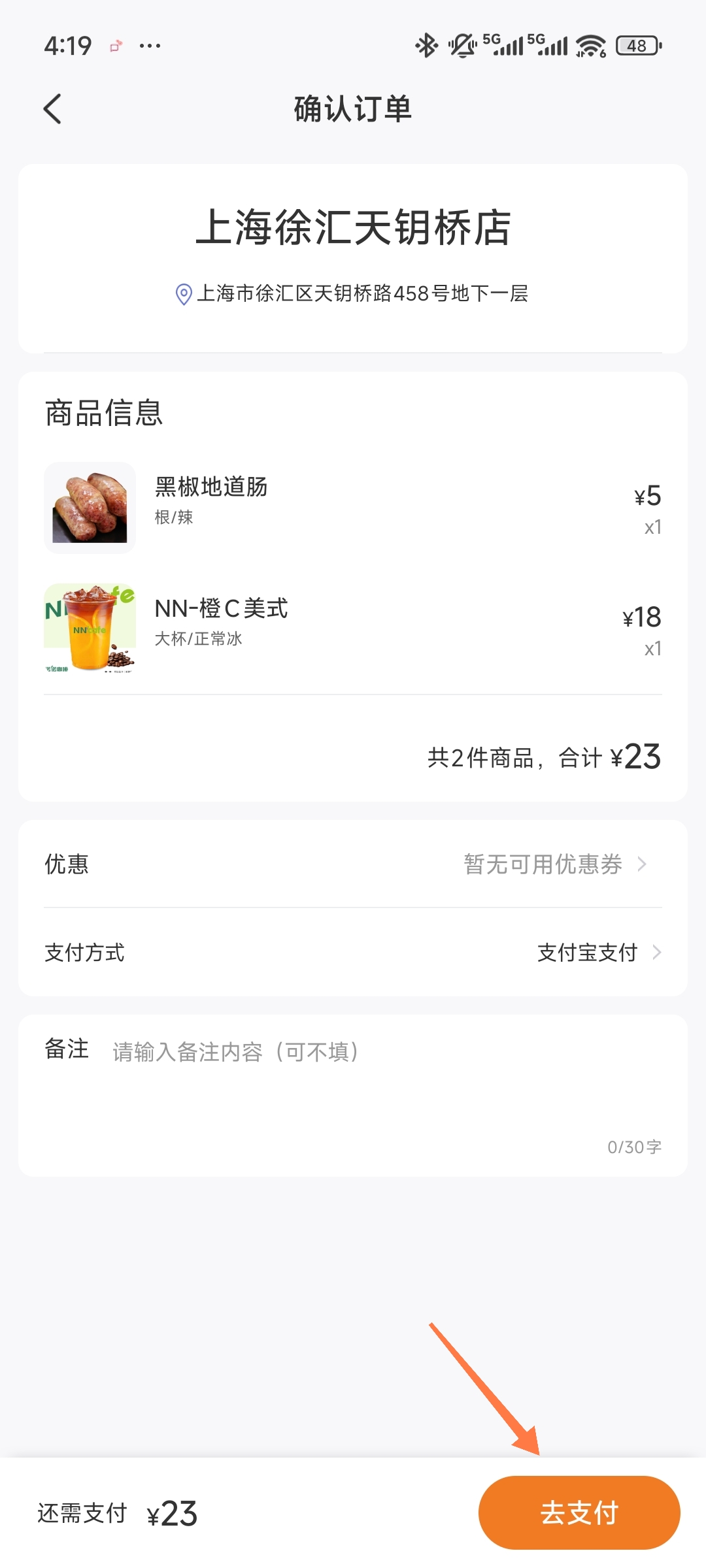The height and width of the screenshot is (1568, 706).
Task: Click the NN-橙C美式 drink thumbnail
Action: click(x=90, y=629)
